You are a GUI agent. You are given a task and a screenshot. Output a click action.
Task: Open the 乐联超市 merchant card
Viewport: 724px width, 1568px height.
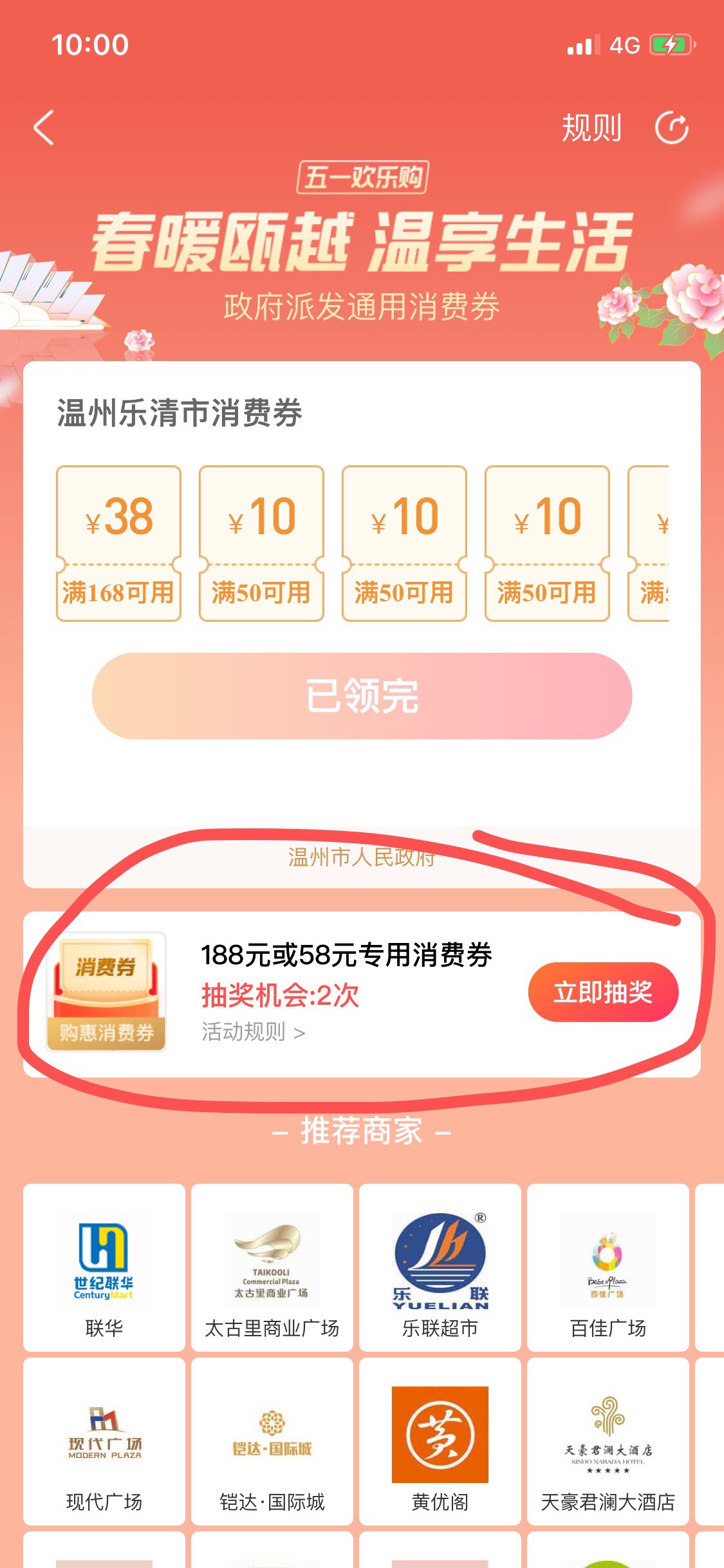[440, 1267]
